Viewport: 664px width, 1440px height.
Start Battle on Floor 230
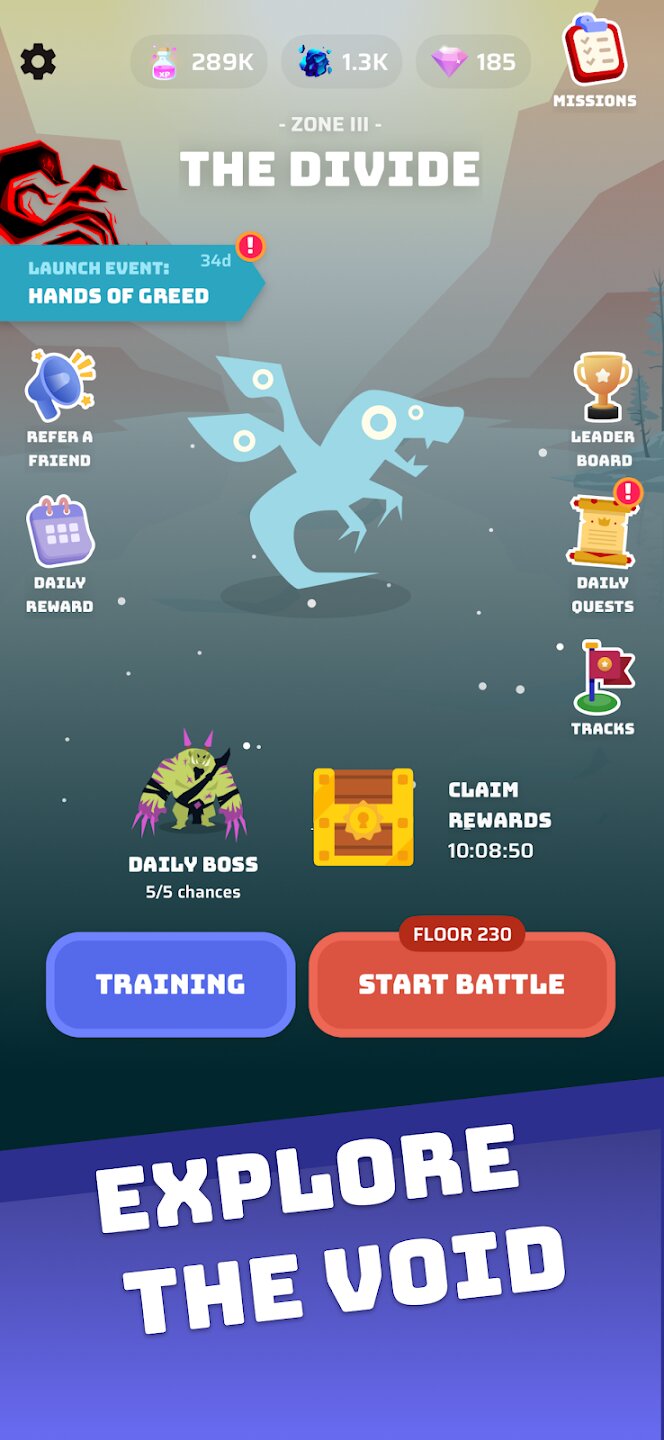point(462,984)
